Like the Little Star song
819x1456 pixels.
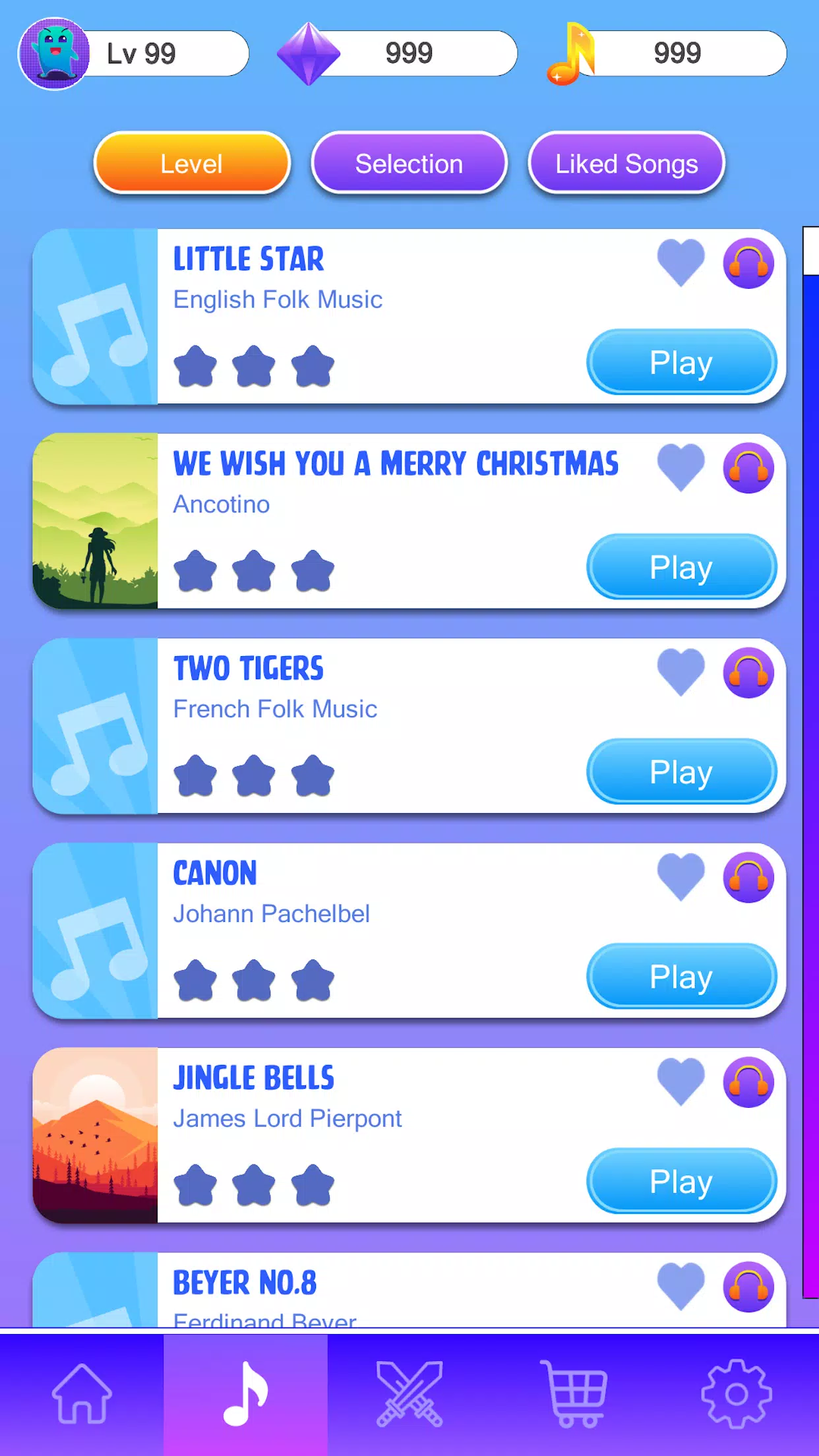pos(681,262)
